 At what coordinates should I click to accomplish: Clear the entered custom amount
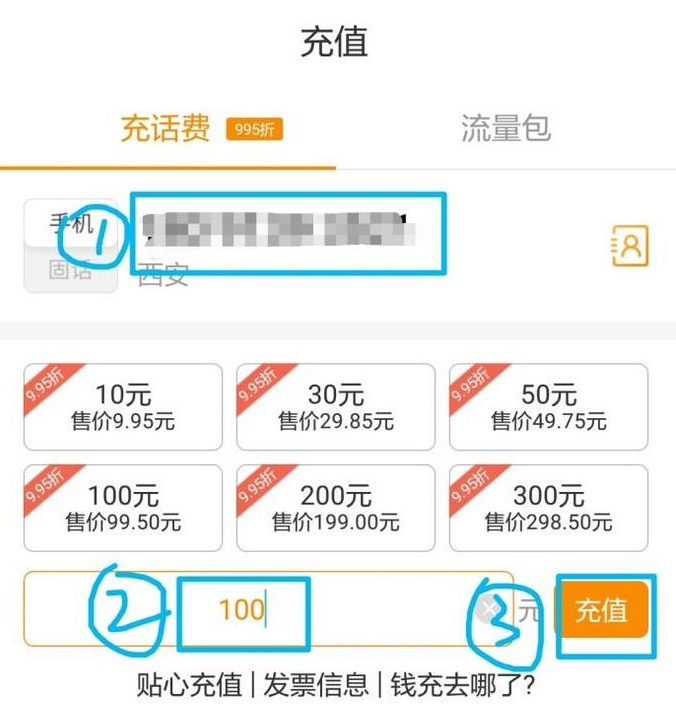click(490, 609)
